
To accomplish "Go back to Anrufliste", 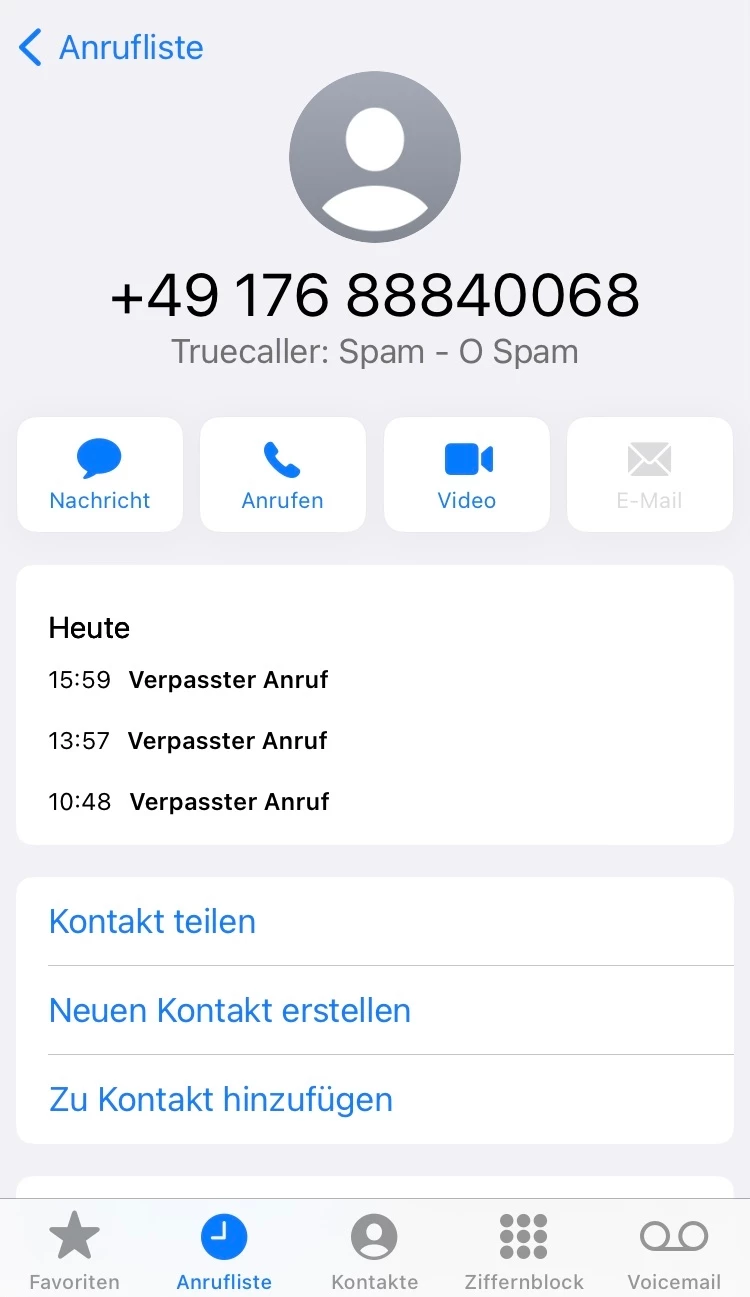I will point(110,47).
